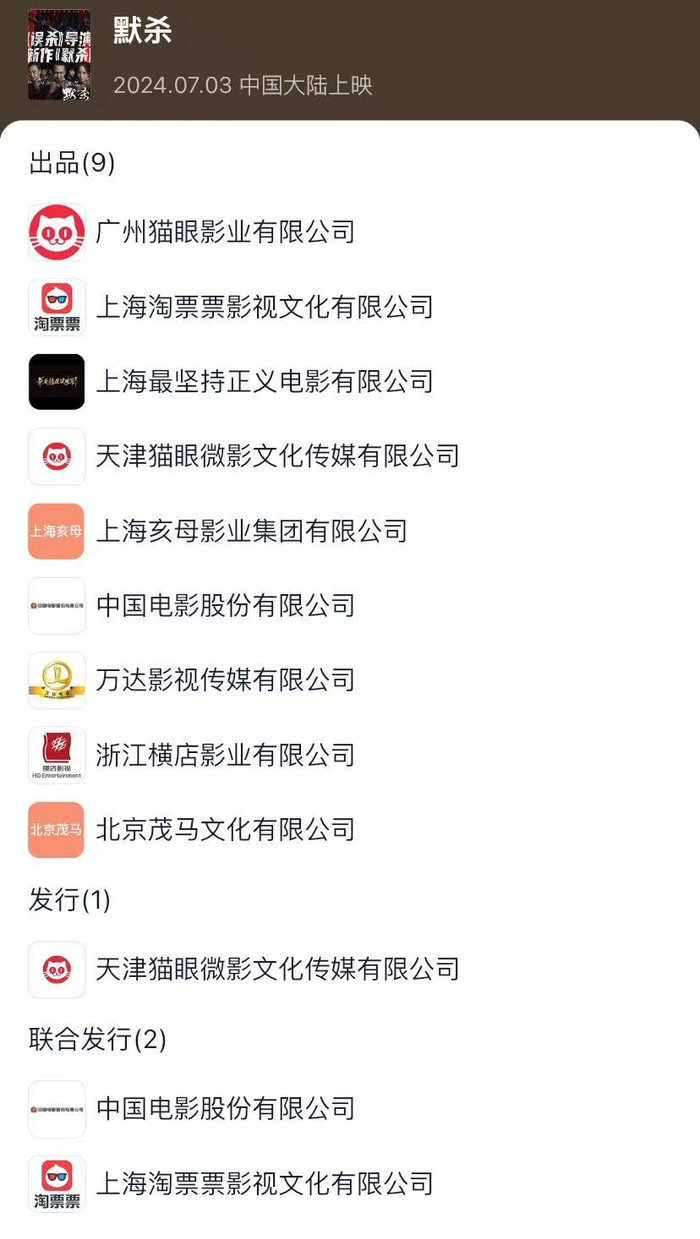The image size is (700, 1239).
Task: View 万达影视传媒有限公司 company
Action: 225,680
